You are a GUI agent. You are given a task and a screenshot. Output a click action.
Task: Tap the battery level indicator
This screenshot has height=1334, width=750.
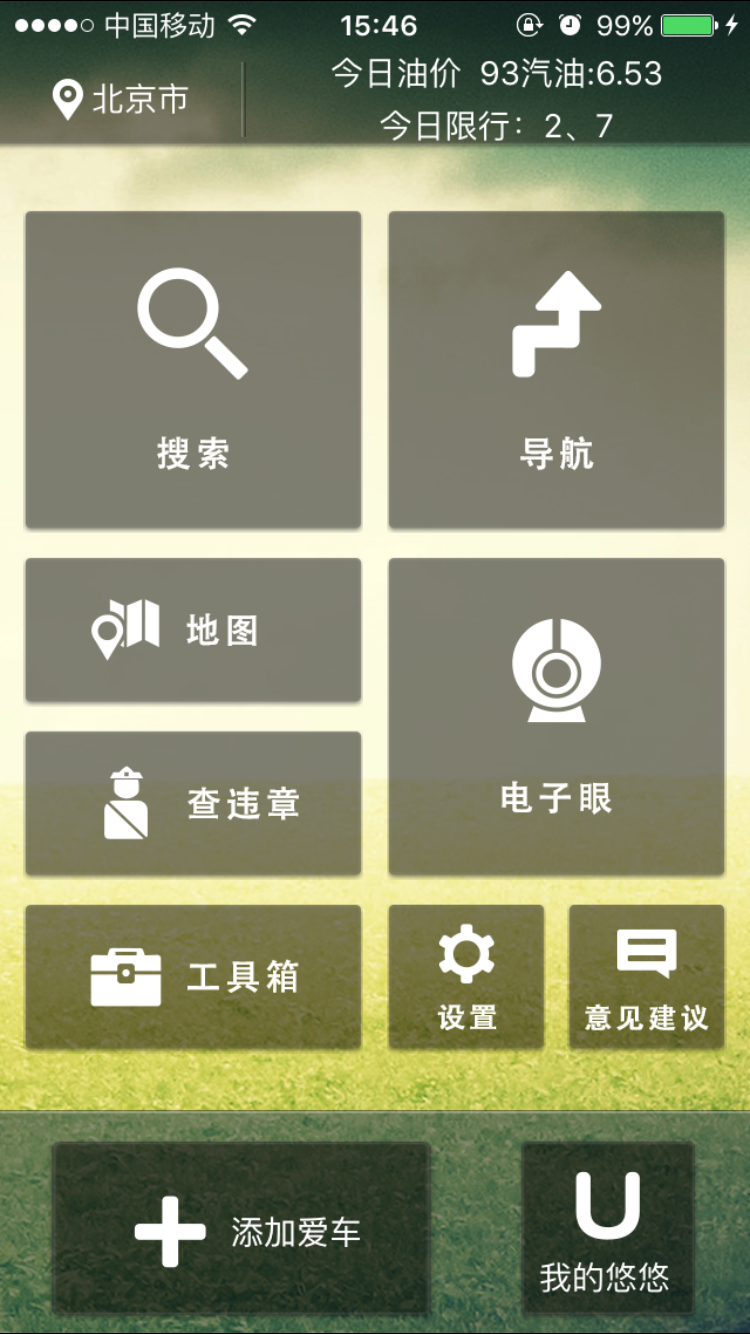[690, 23]
